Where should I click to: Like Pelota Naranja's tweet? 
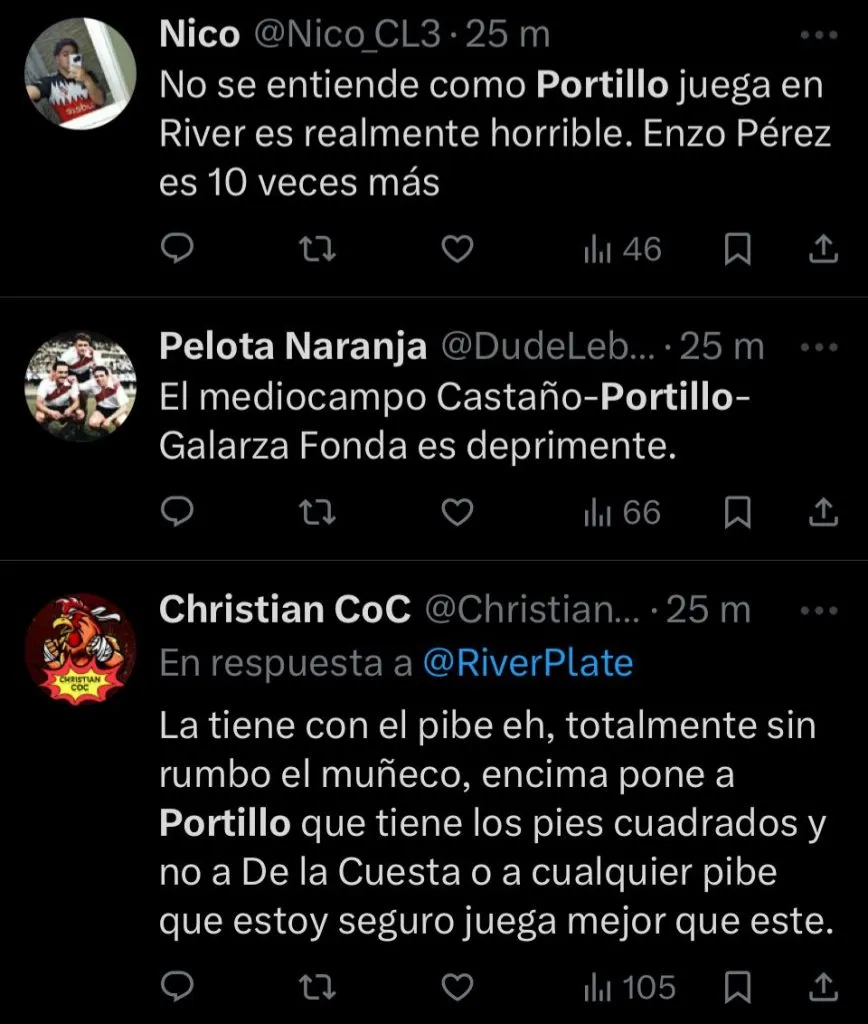pos(457,513)
